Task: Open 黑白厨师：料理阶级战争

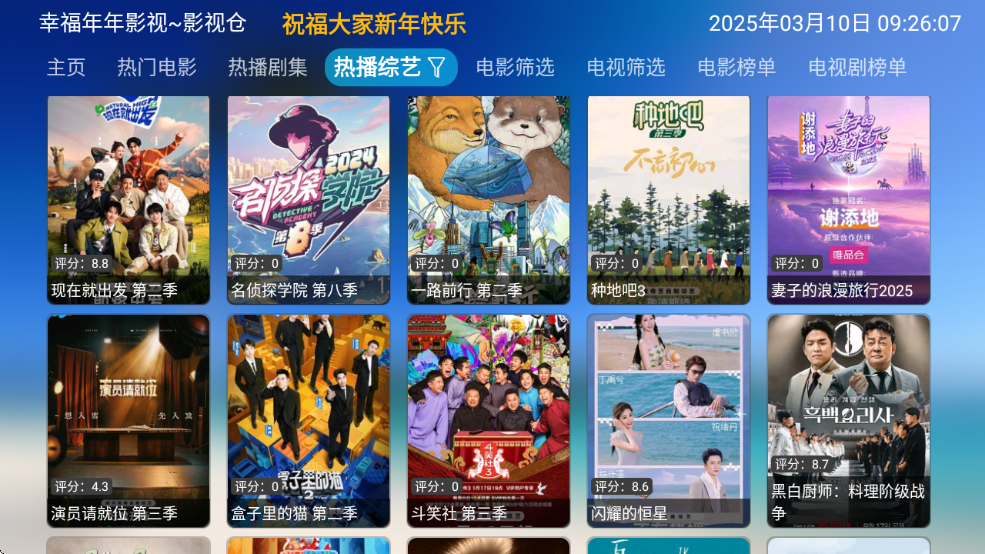Action: 848,420
